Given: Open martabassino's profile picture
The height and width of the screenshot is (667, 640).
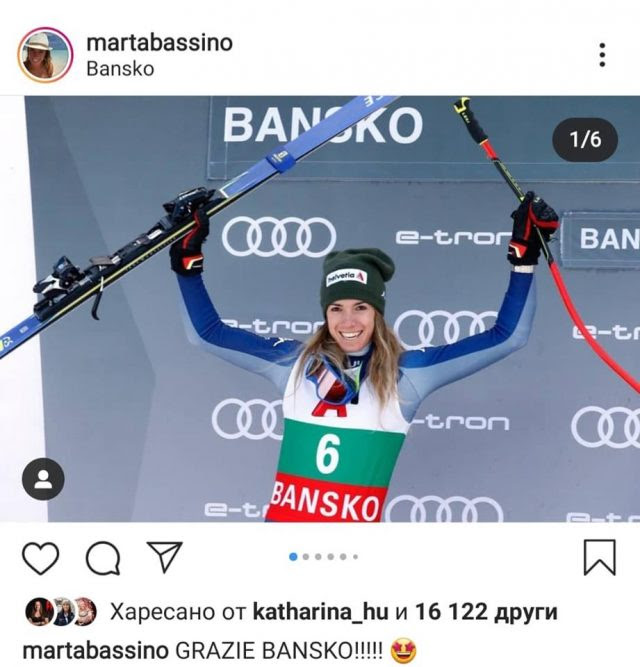Looking at the screenshot, I should (45, 54).
